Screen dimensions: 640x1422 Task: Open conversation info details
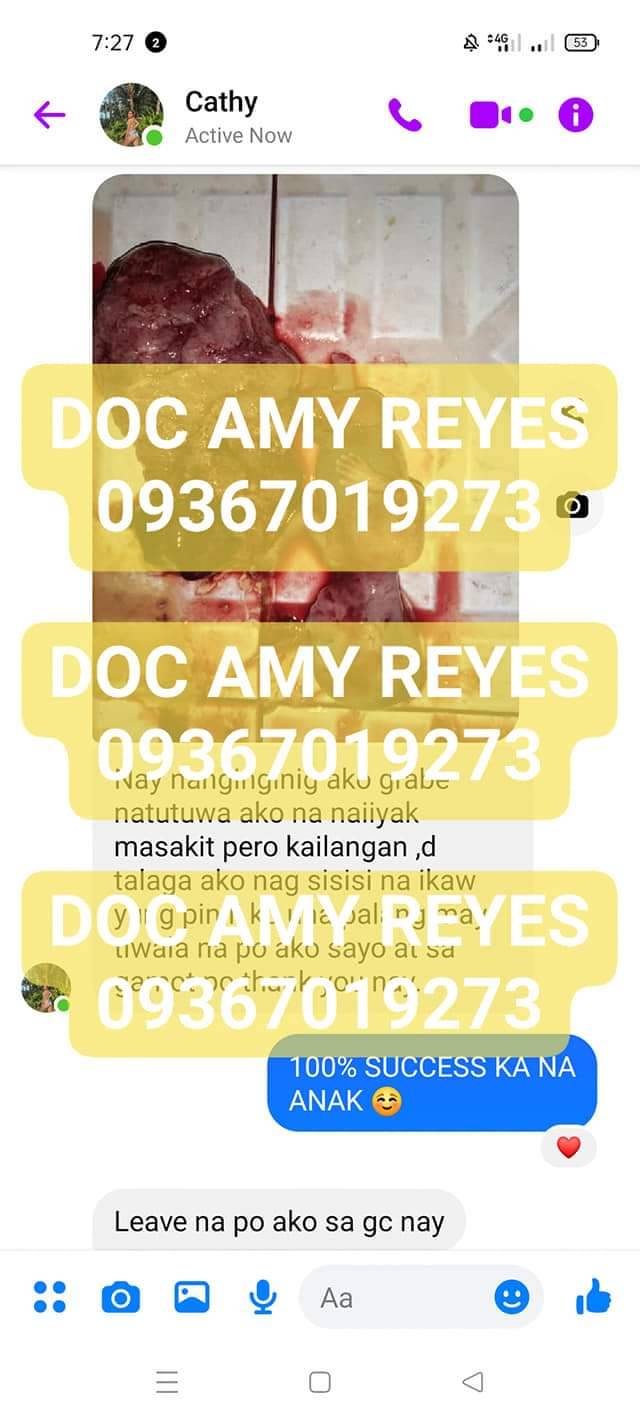click(x=575, y=115)
